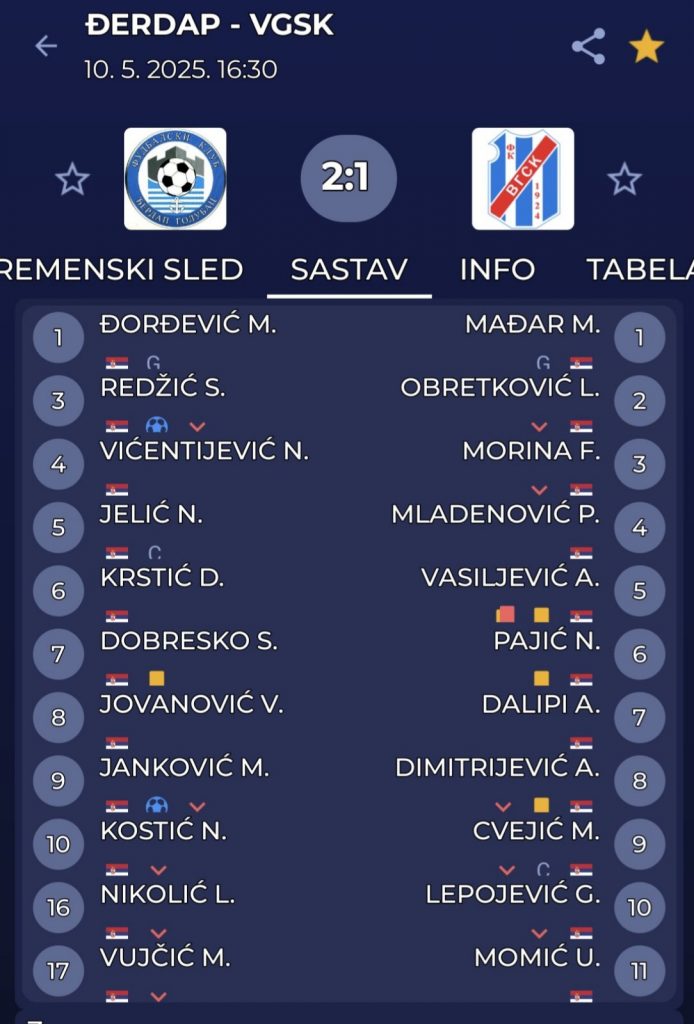Favorite Đerdap using the star beside its crest
The image size is (694, 1024).
[x=72, y=180]
